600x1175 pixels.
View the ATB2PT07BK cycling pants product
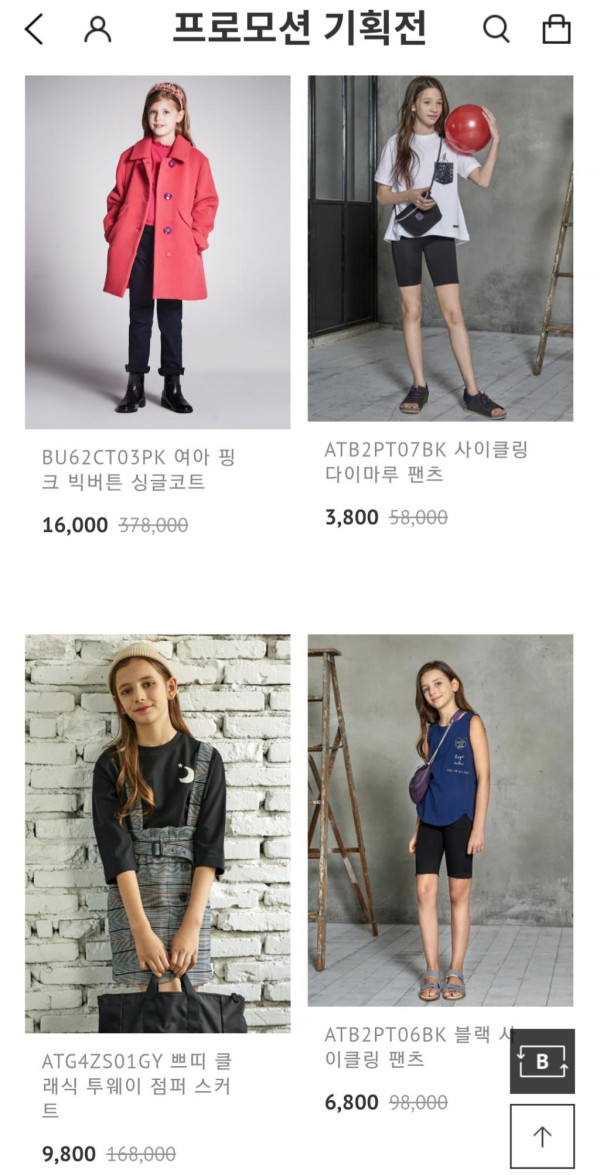coord(440,248)
